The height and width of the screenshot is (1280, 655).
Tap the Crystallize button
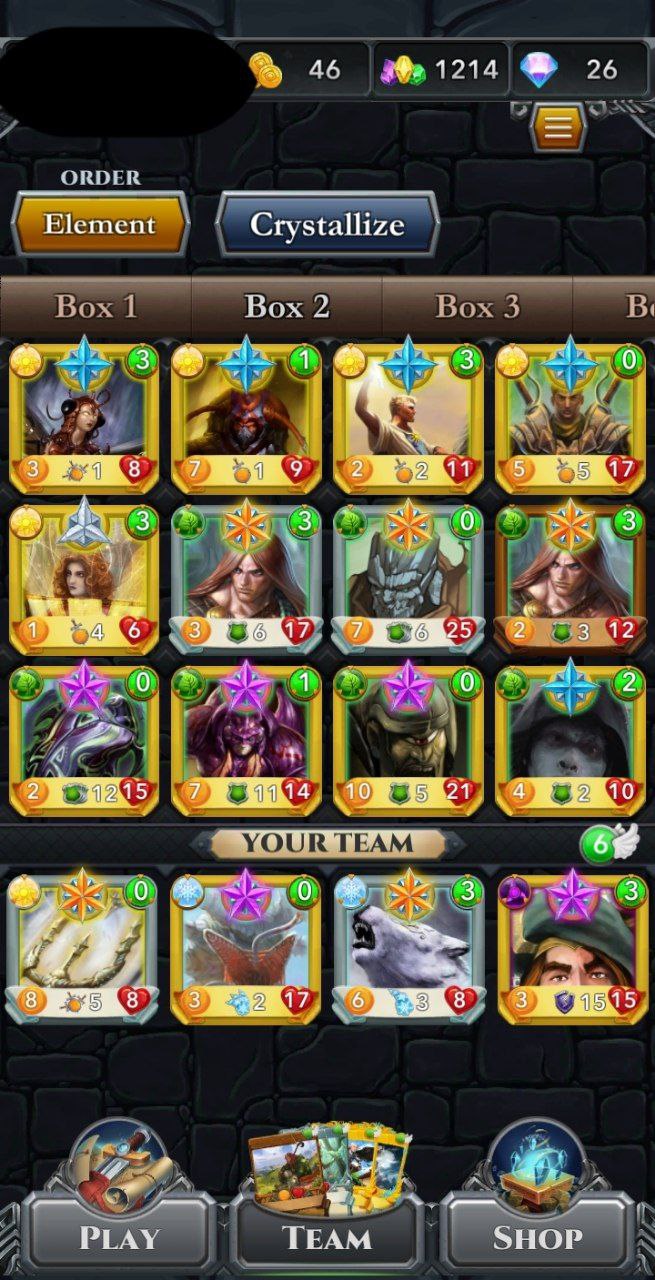point(327,224)
